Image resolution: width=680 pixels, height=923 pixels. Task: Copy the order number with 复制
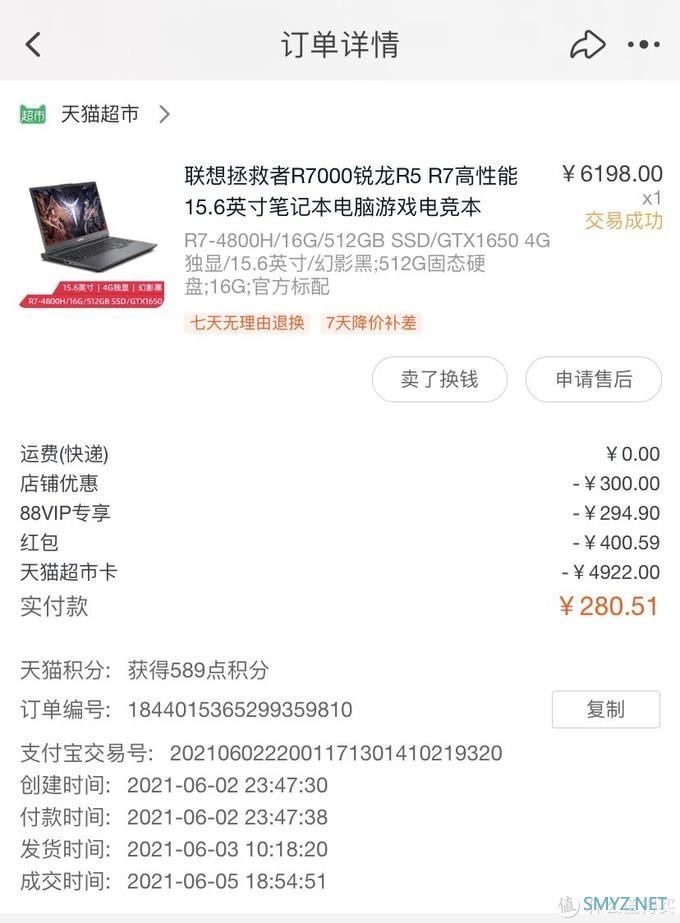(x=605, y=709)
